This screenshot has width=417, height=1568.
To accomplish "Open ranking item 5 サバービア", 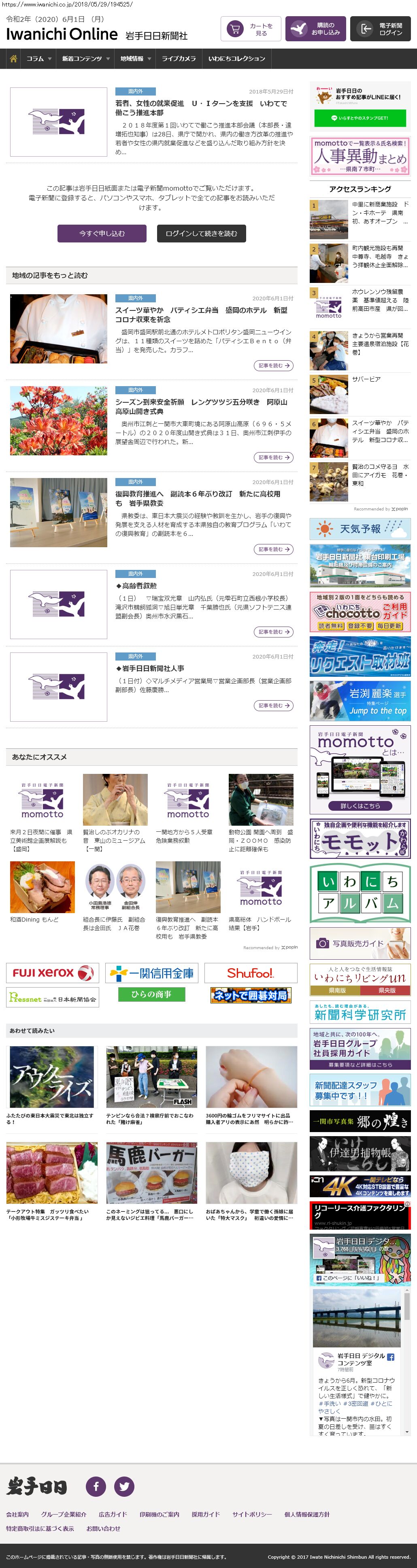I will click(x=366, y=379).
